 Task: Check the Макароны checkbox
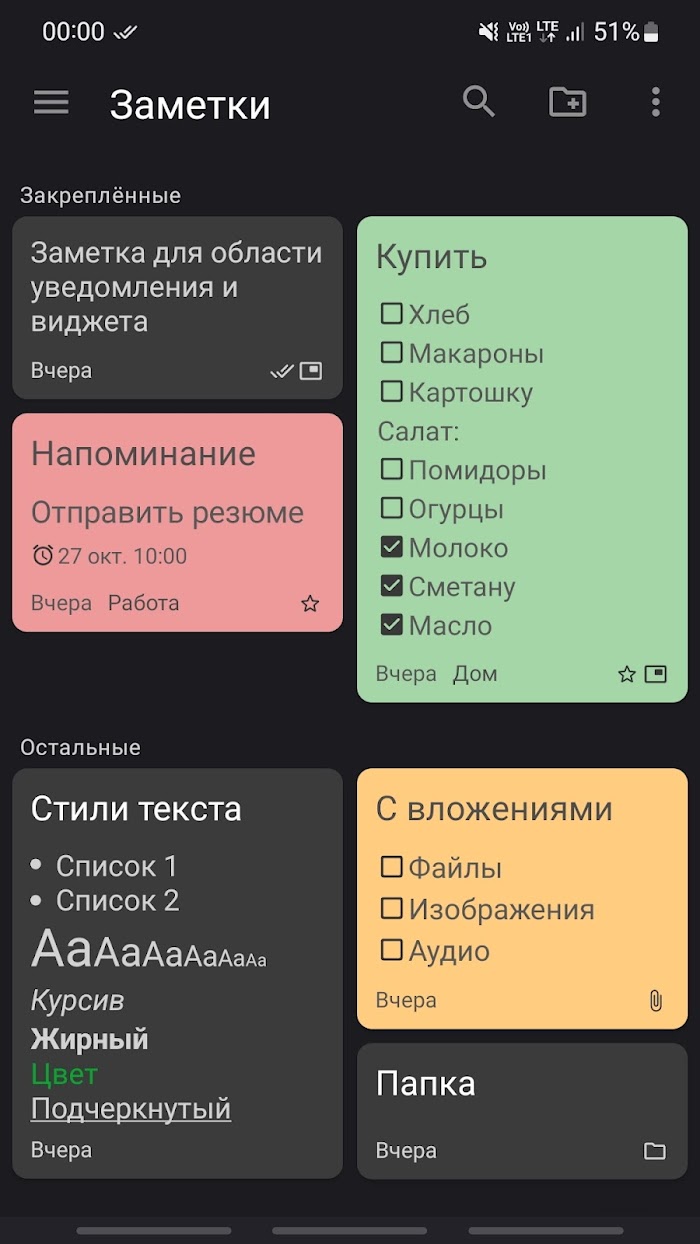(x=391, y=353)
